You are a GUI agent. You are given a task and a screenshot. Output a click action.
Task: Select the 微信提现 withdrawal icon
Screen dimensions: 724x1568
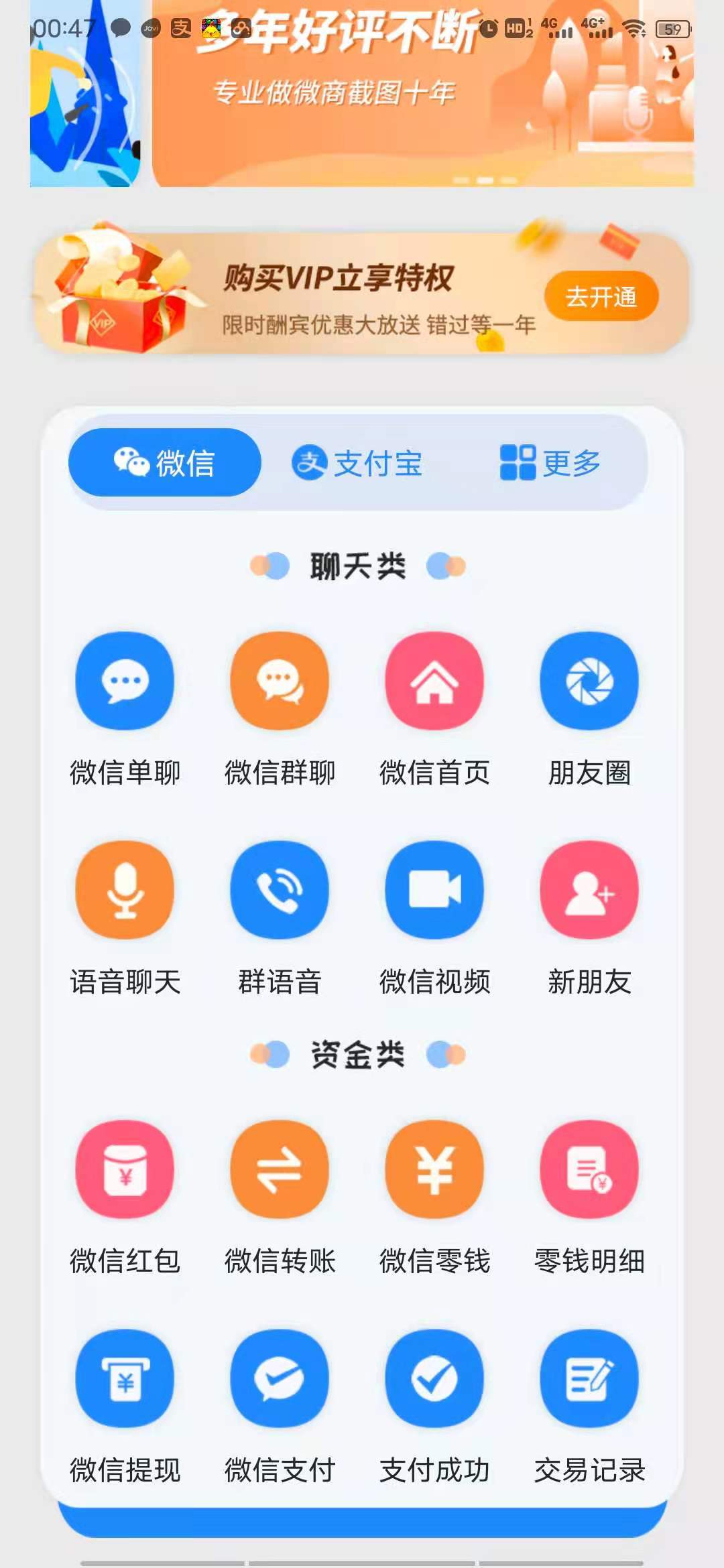[x=125, y=1380]
